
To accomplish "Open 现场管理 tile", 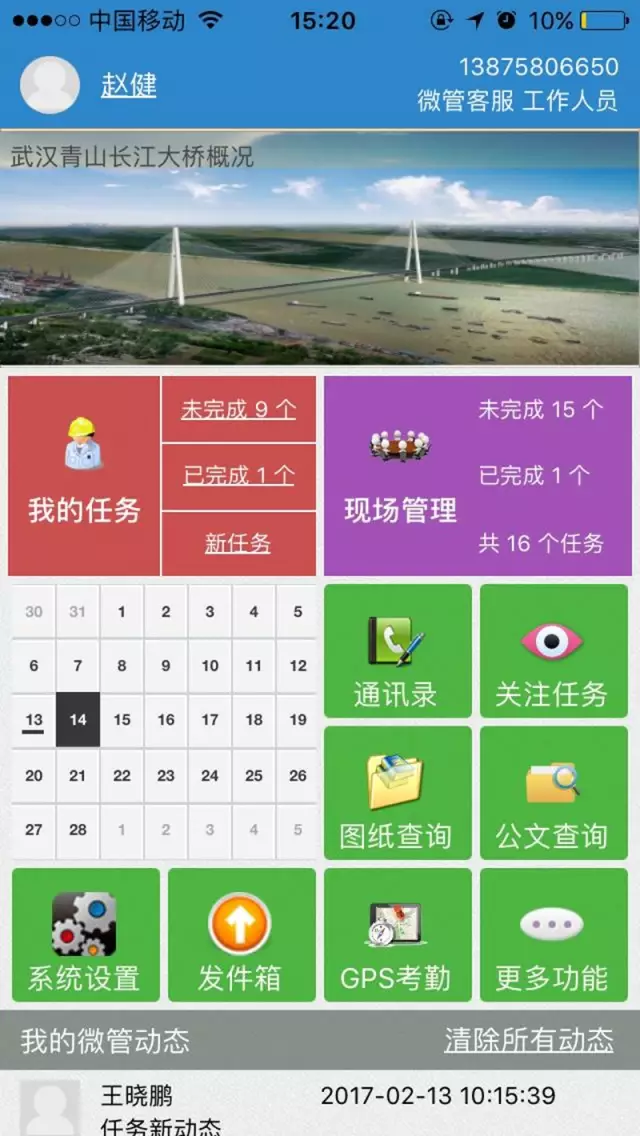I will 477,476.
